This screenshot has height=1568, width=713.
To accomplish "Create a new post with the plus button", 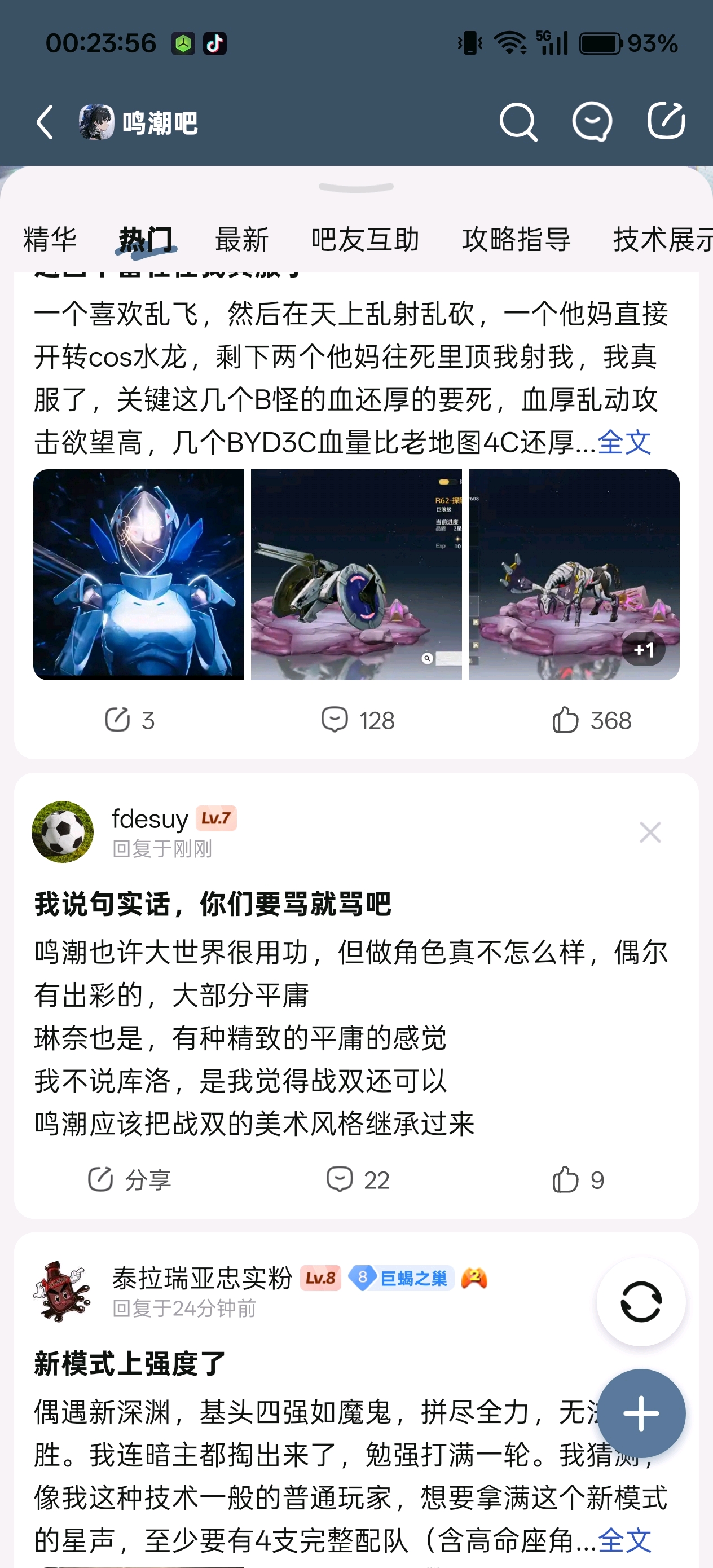I will tap(641, 1413).
